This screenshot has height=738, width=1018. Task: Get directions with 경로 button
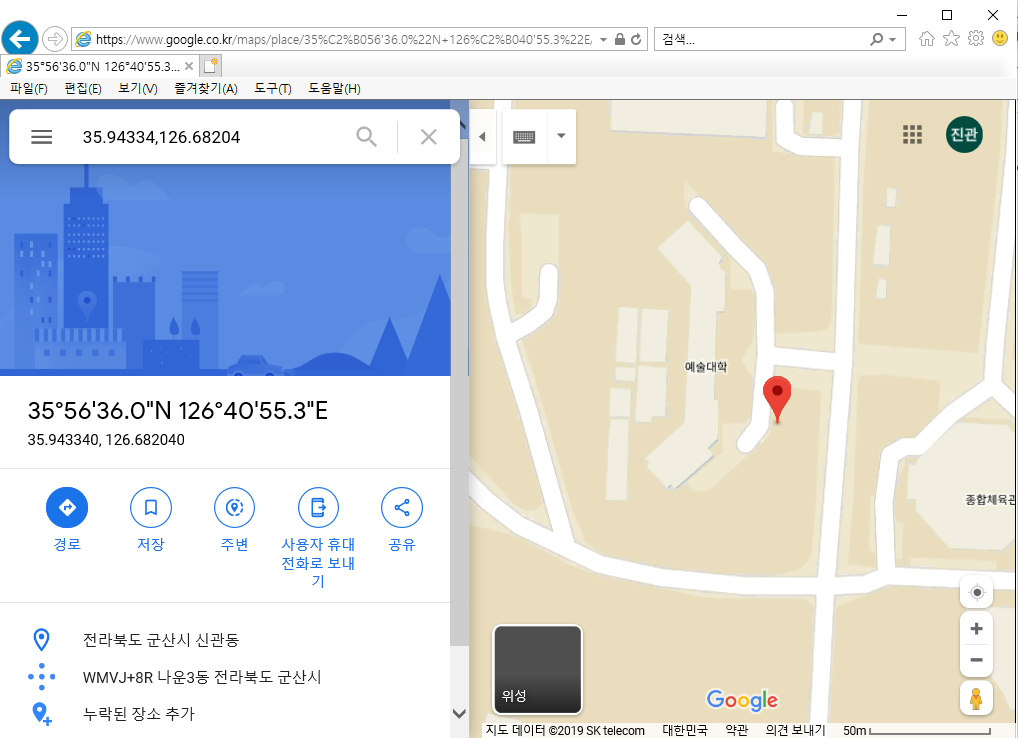(67, 508)
